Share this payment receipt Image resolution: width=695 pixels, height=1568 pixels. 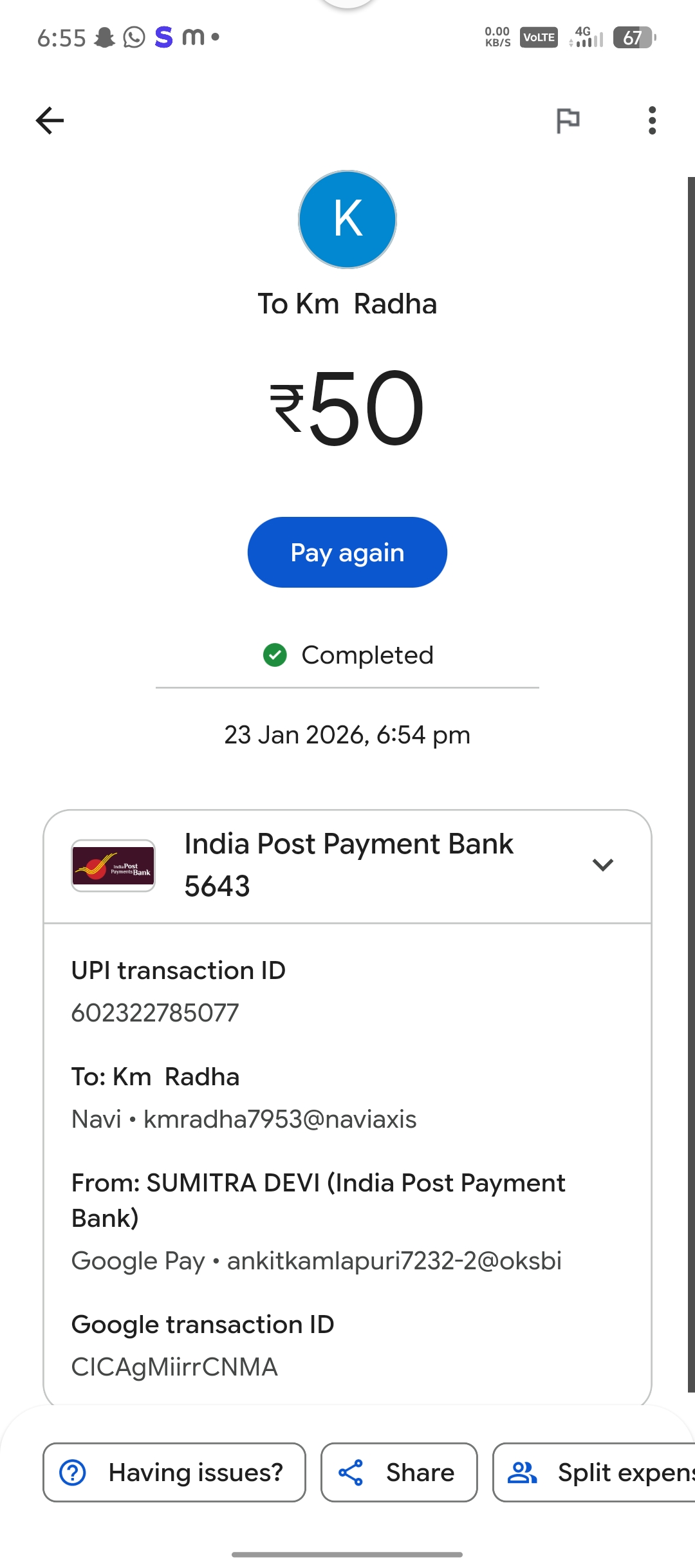point(399,1472)
